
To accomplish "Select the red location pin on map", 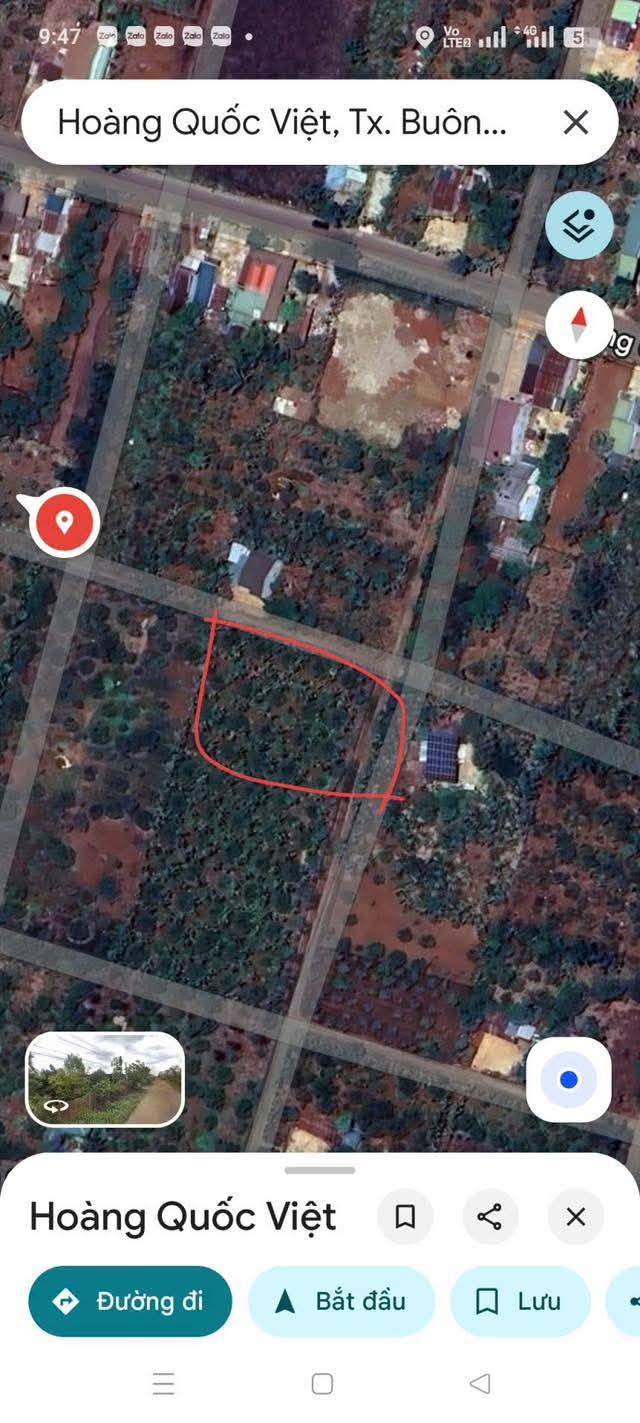I will click(64, 522).
